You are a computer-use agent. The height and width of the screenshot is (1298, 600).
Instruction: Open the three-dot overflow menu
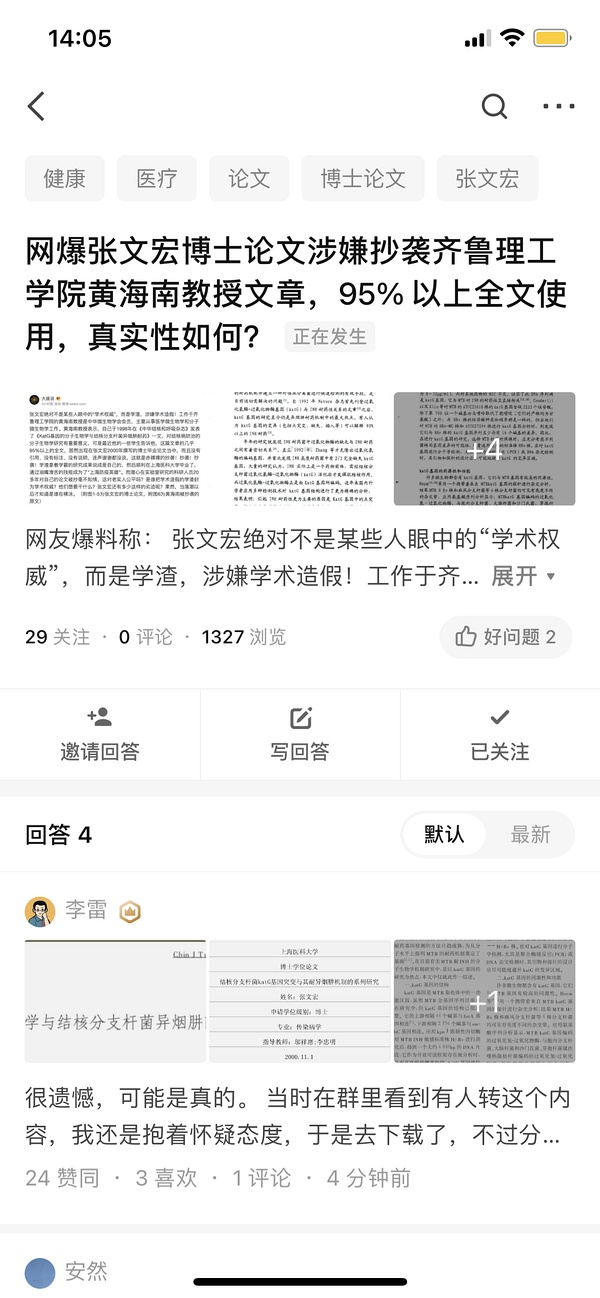558,106
